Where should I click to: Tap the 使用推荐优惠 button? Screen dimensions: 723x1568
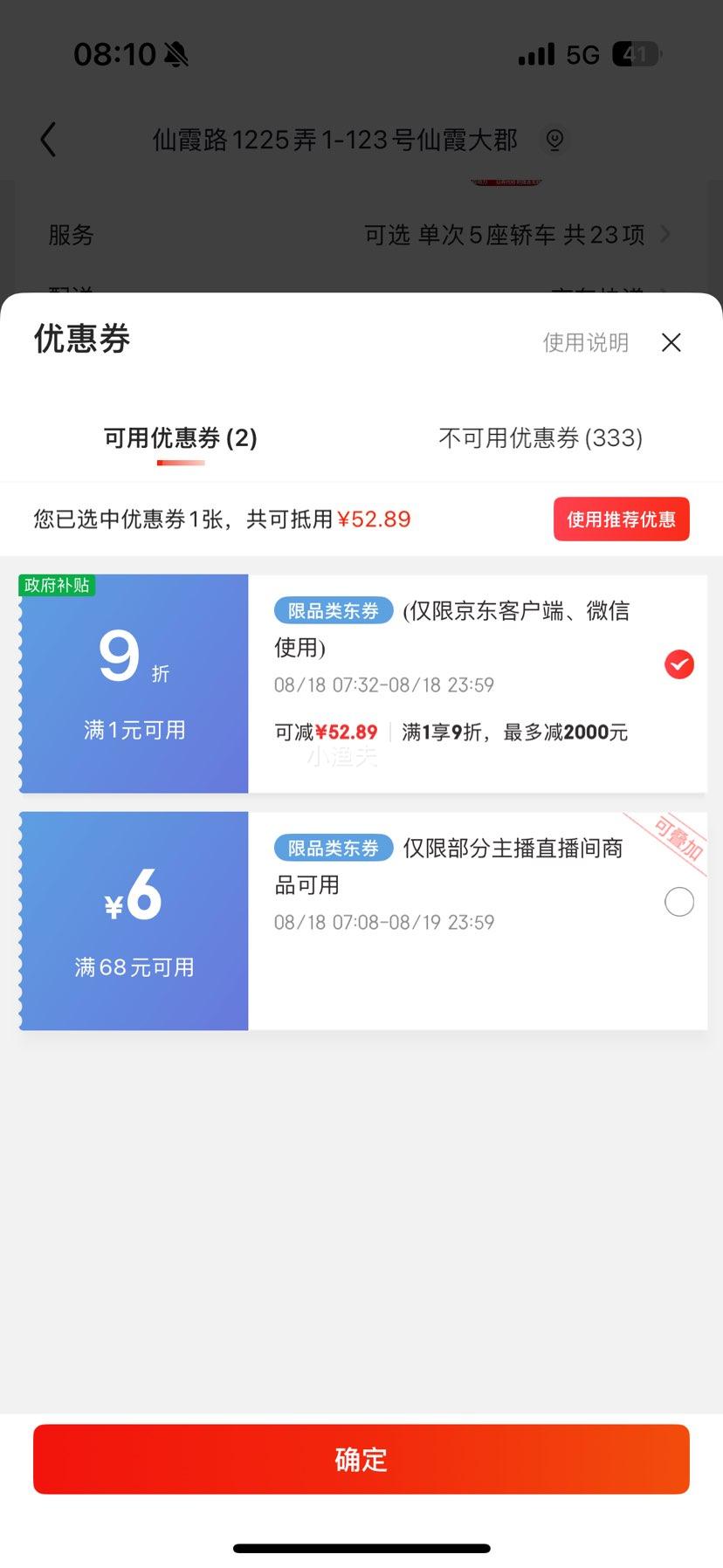621,519
